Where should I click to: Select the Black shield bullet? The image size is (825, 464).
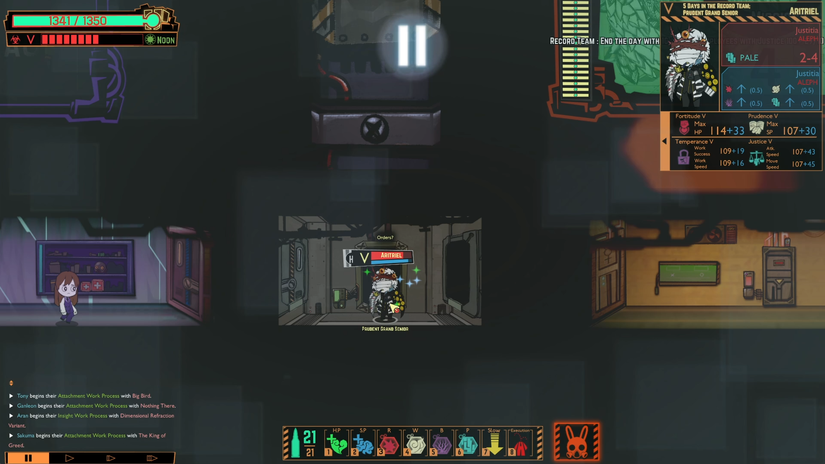point(441,444)
